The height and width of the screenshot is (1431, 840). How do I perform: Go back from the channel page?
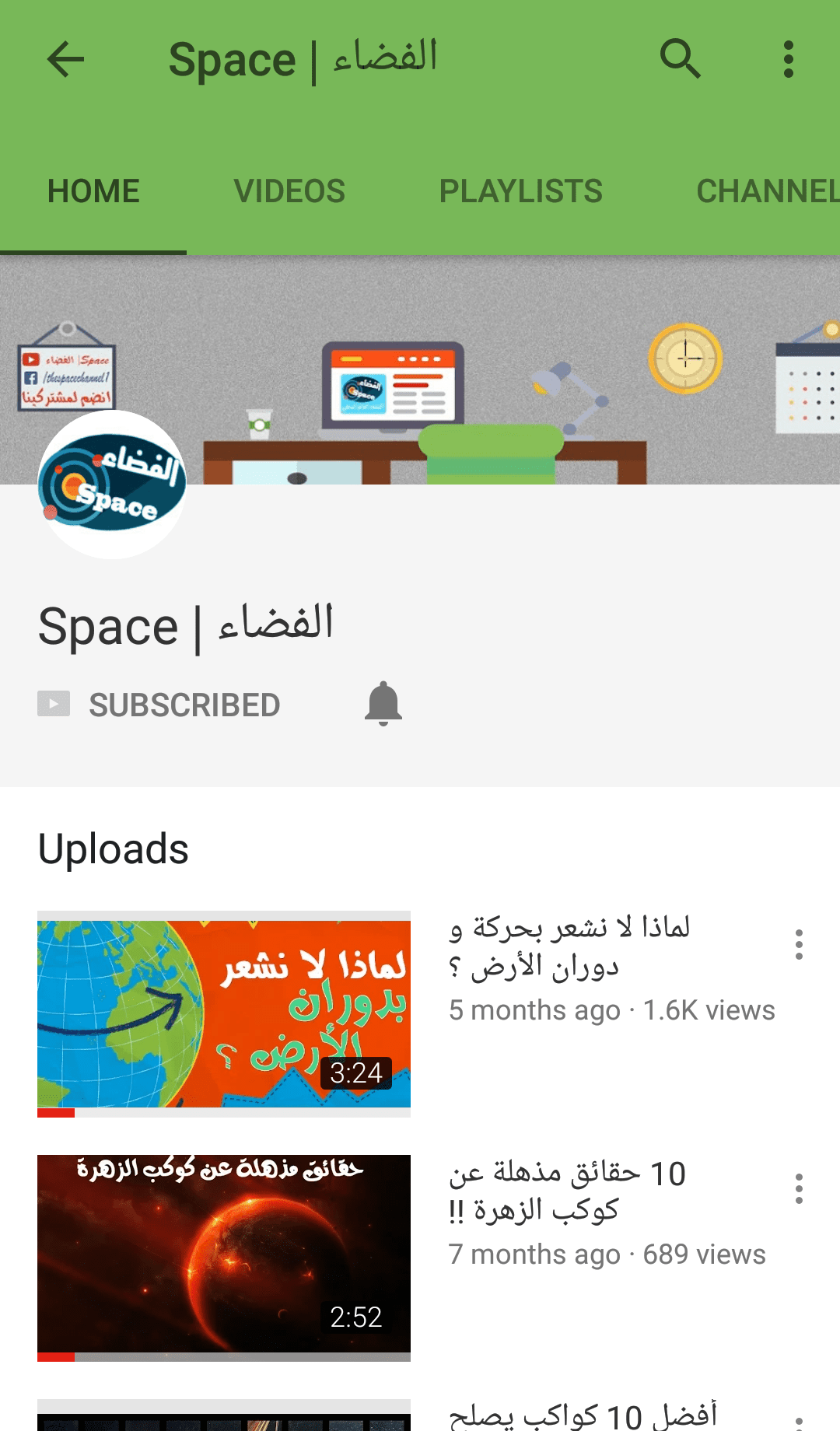point(65,59)
